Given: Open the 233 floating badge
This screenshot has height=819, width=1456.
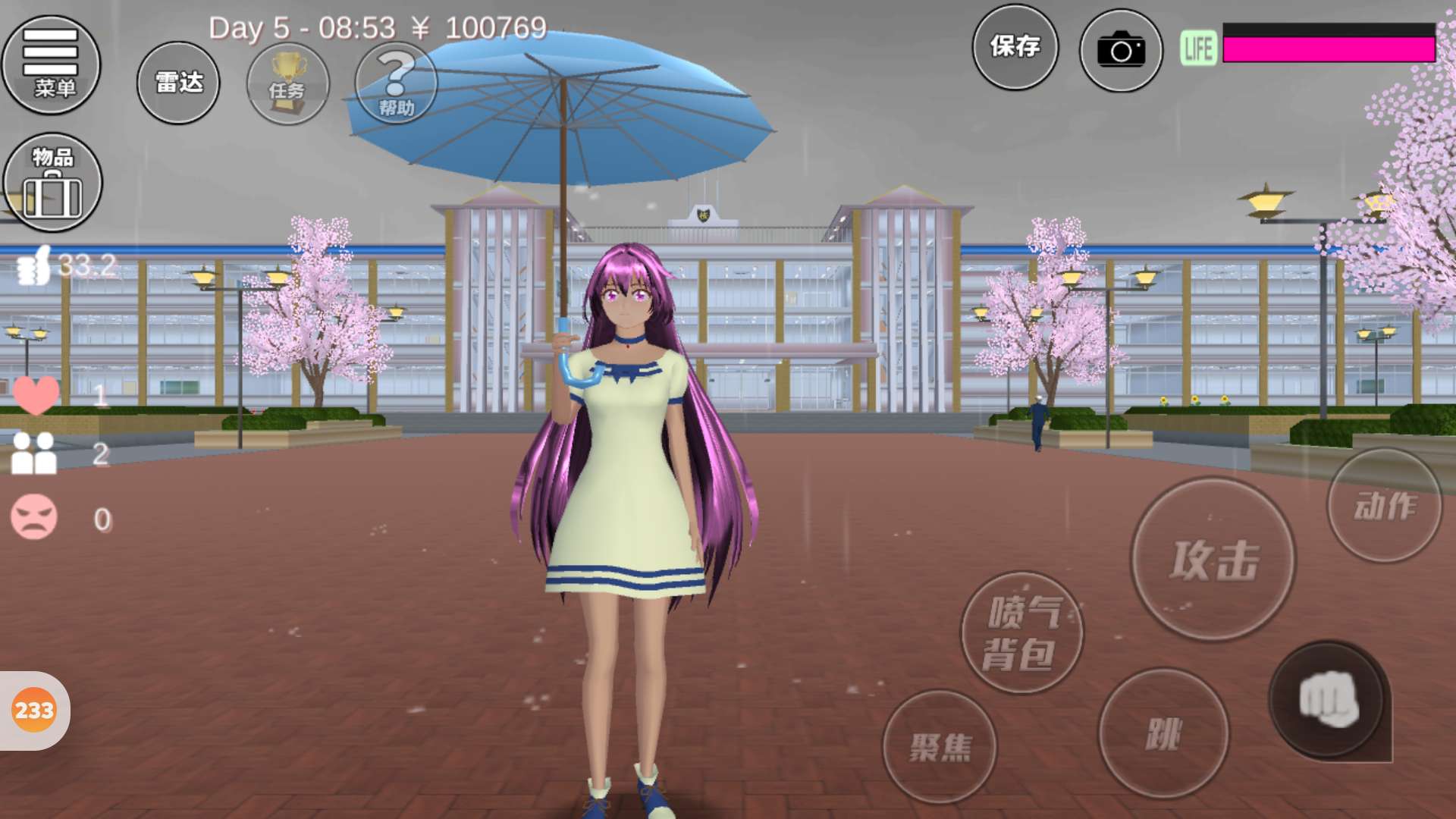Looking at the screenshot, I should 34,711.
